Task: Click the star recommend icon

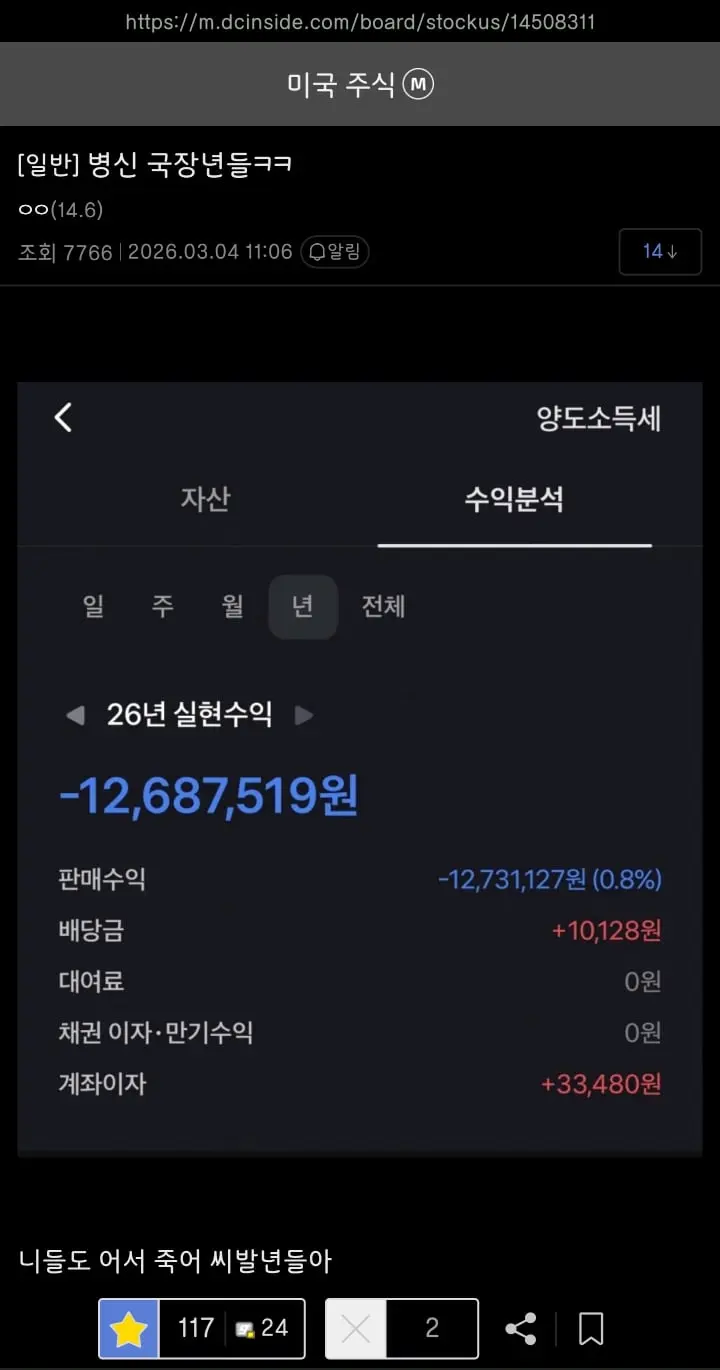Action: [x=129, y=1328]
